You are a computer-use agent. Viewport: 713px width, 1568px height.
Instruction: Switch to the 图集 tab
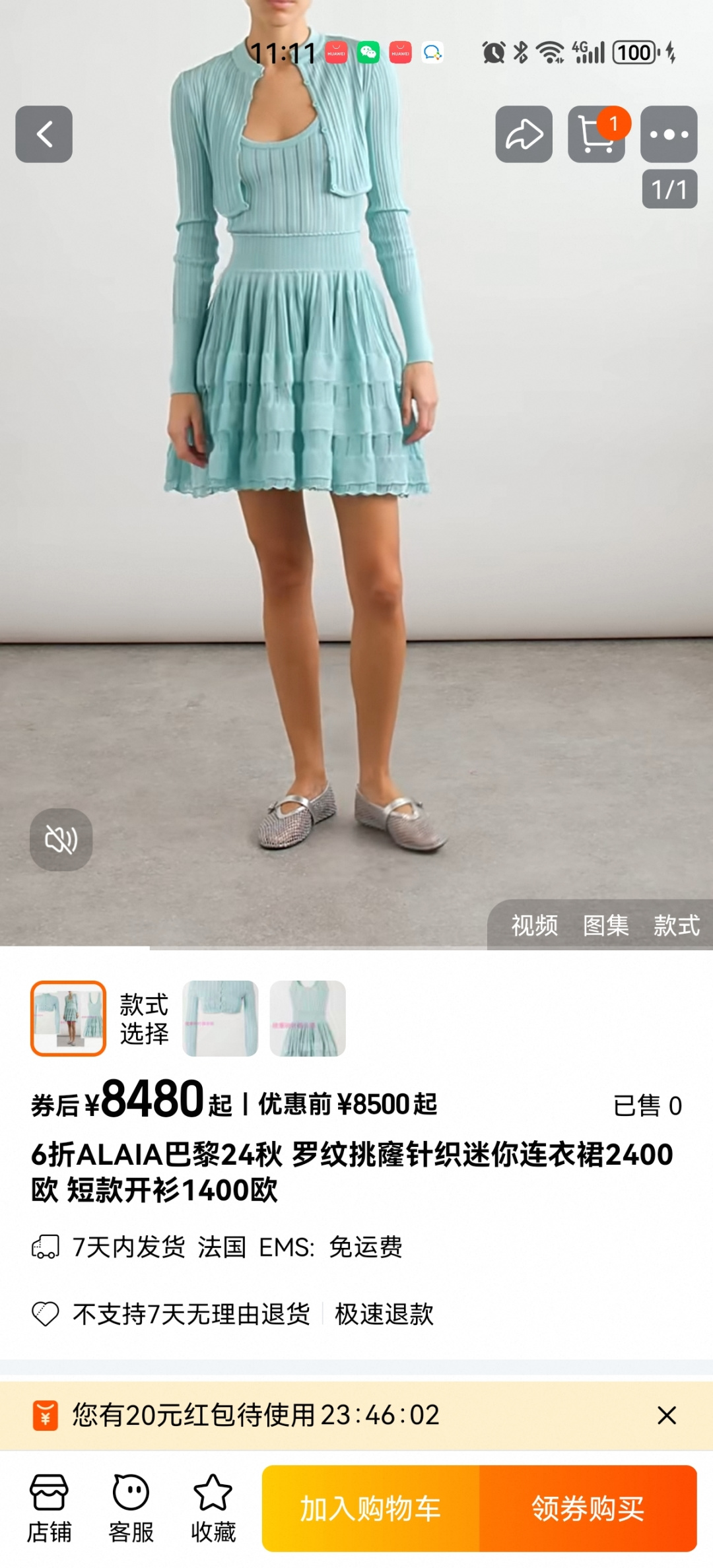tap(605, 925)
